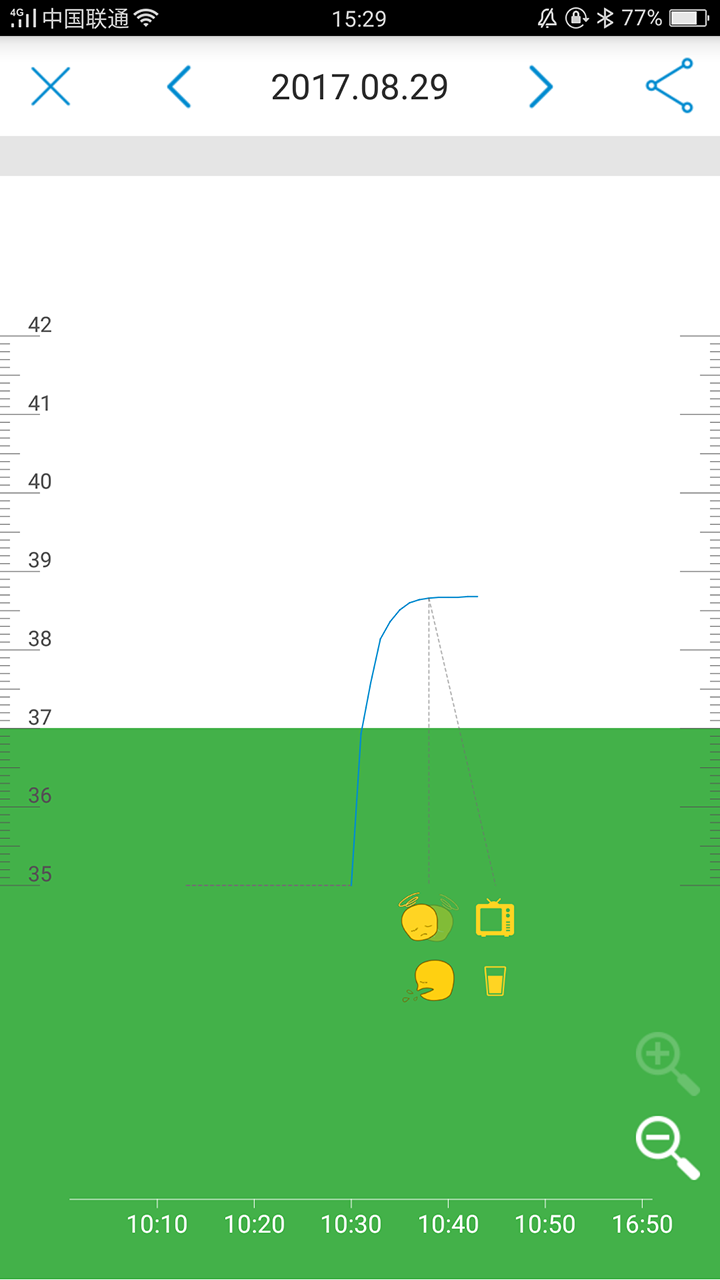Image resolution: width=720 pixels, height=1280 pixels.
Task: Go to the next day
Action: click(x=540, y=87)
